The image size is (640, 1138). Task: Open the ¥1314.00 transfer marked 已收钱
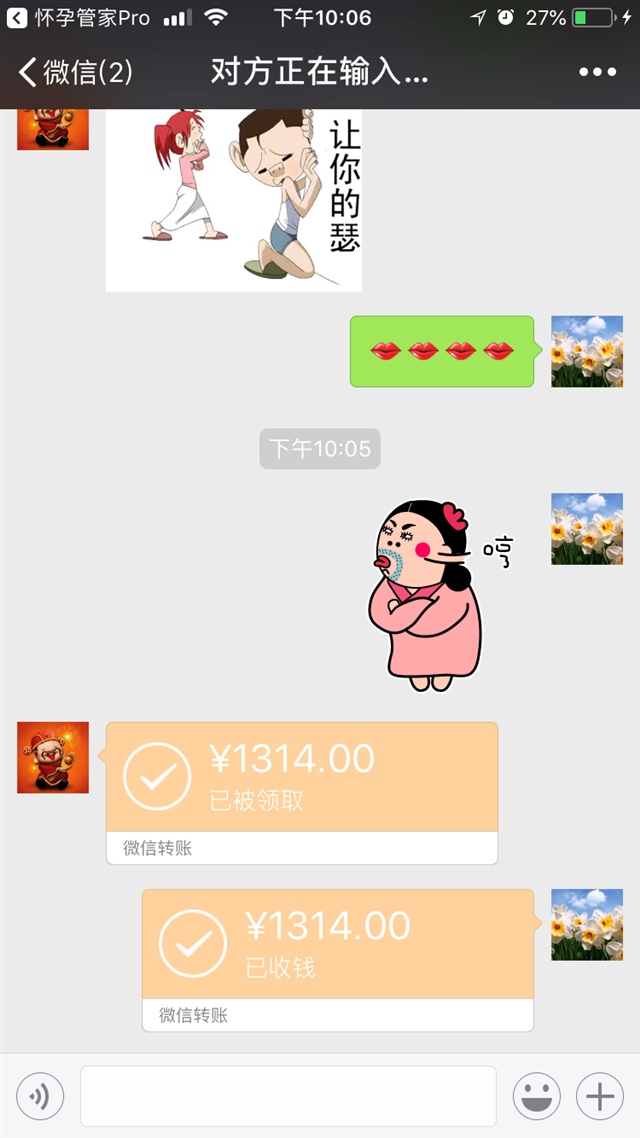[337, 945]
